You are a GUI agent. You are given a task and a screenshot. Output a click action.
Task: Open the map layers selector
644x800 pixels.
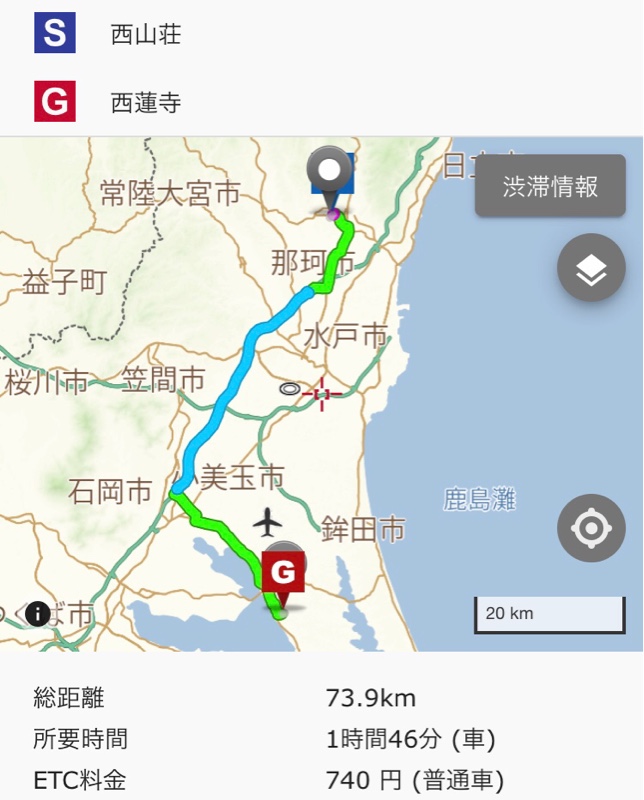pyautogui.click(x=591, y=268)
